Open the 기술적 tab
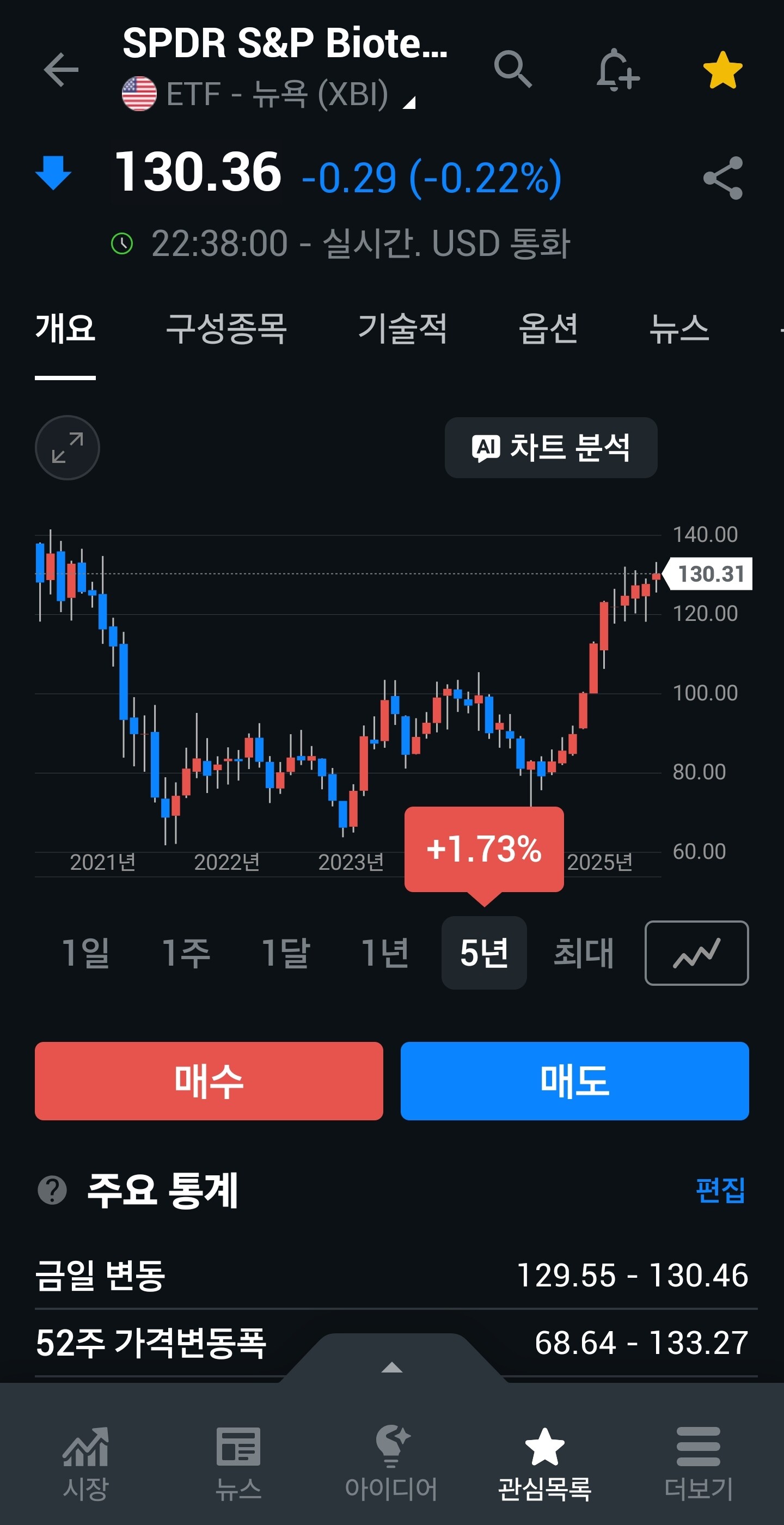Screen dimensions: 784x1525 click(402, 329)
